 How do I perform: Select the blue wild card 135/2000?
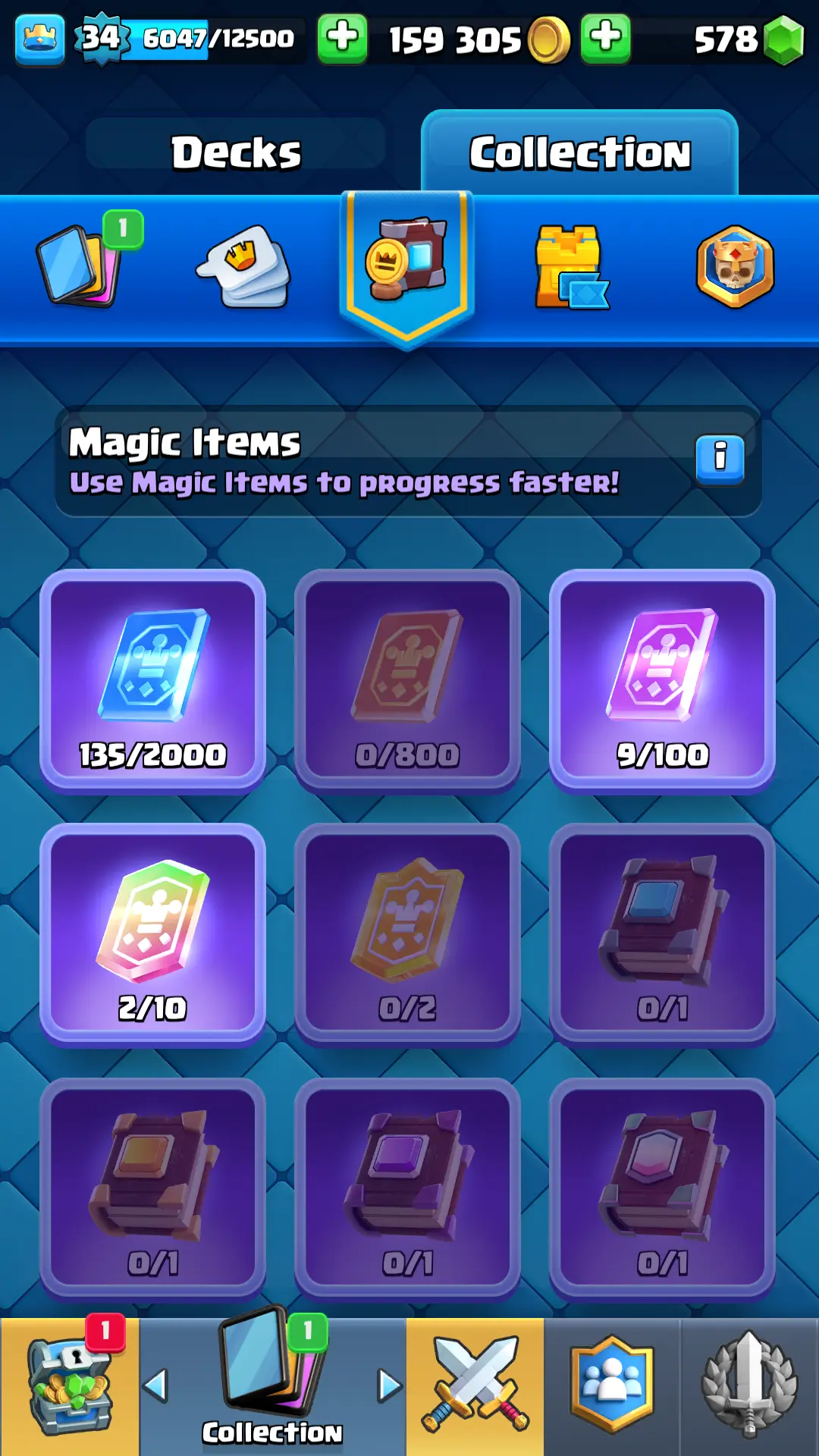click(x=152, y=680)
